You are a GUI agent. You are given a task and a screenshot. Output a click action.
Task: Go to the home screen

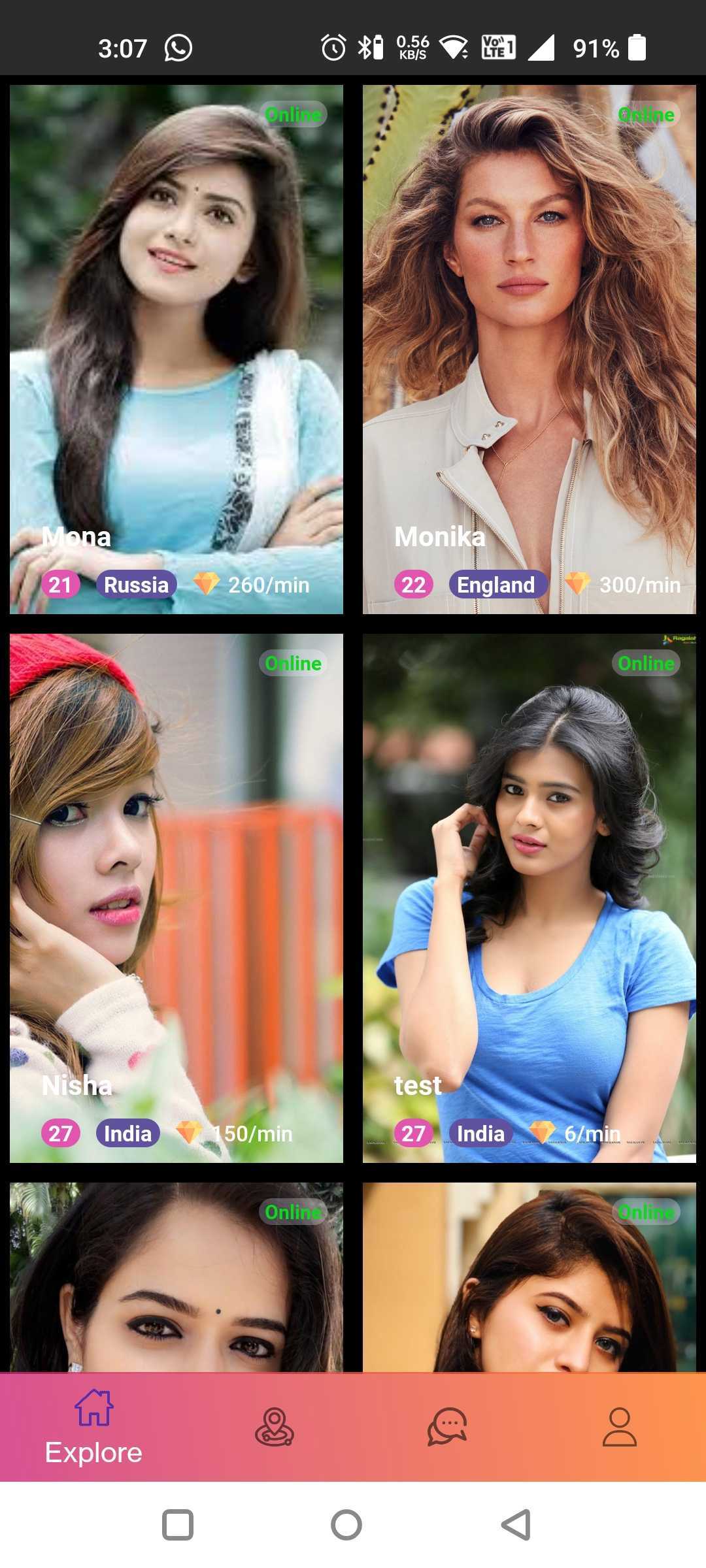pyautogui.click(x=346, y=1525)
